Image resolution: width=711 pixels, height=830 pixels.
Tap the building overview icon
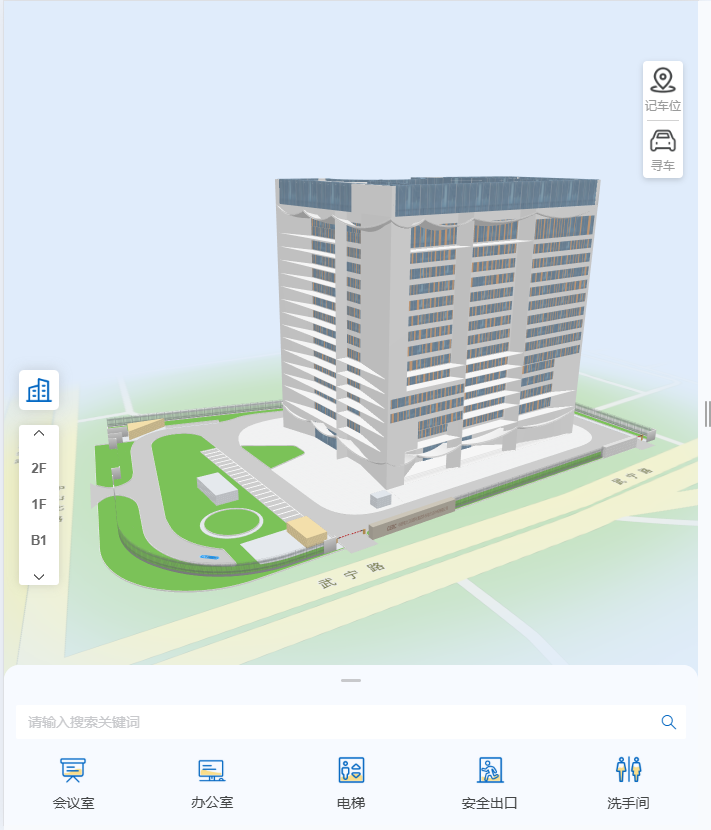(39, 390)
